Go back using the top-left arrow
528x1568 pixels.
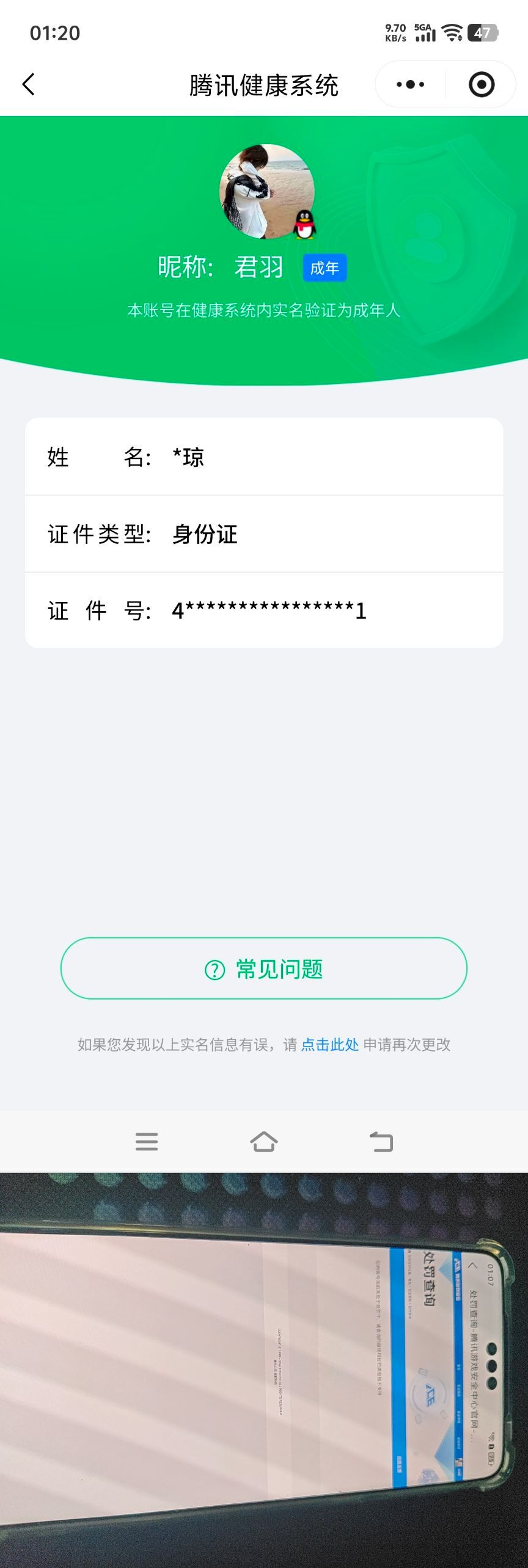(x=29, y=85)
